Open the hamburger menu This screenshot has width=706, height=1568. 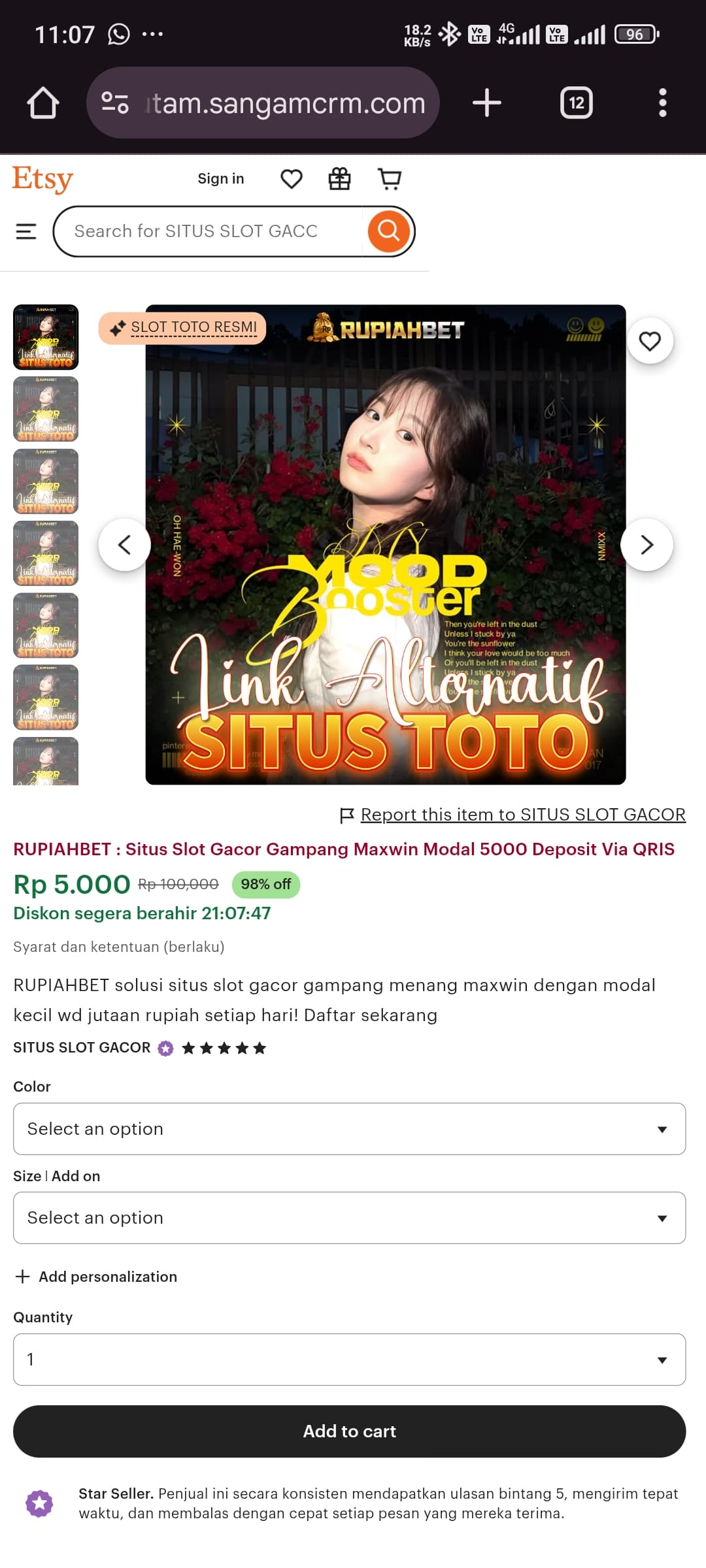(26, 231)
